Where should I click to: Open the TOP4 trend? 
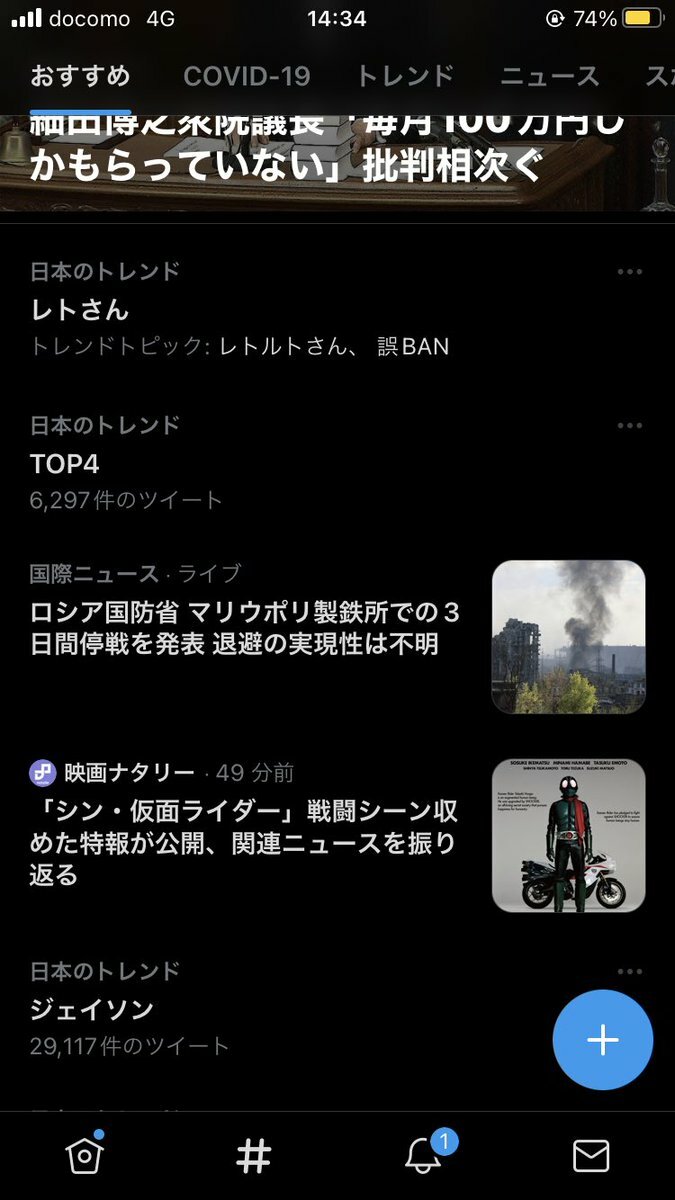337,464
